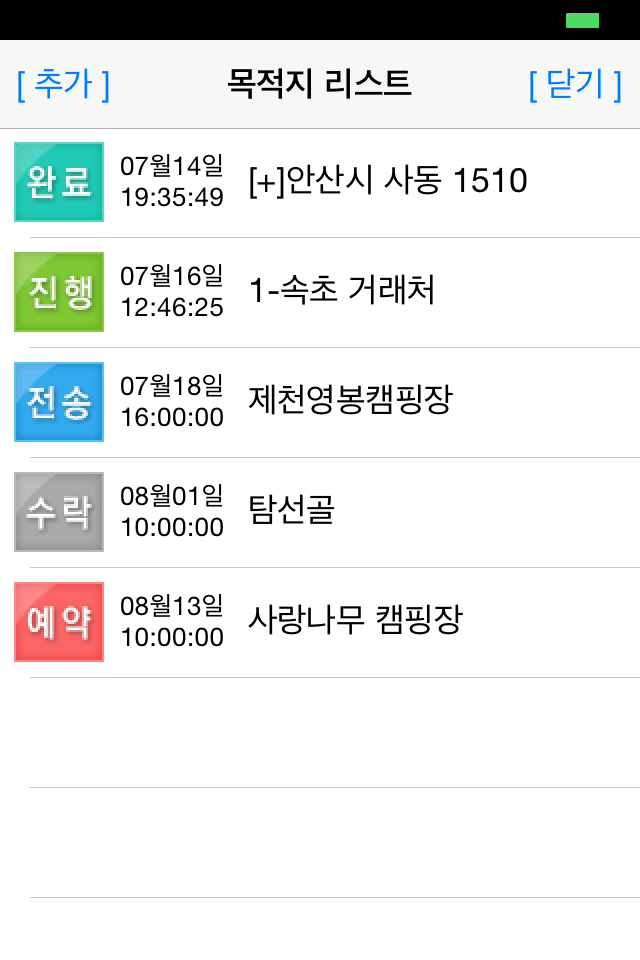View the 탐선골 destination

coord(291,511)
